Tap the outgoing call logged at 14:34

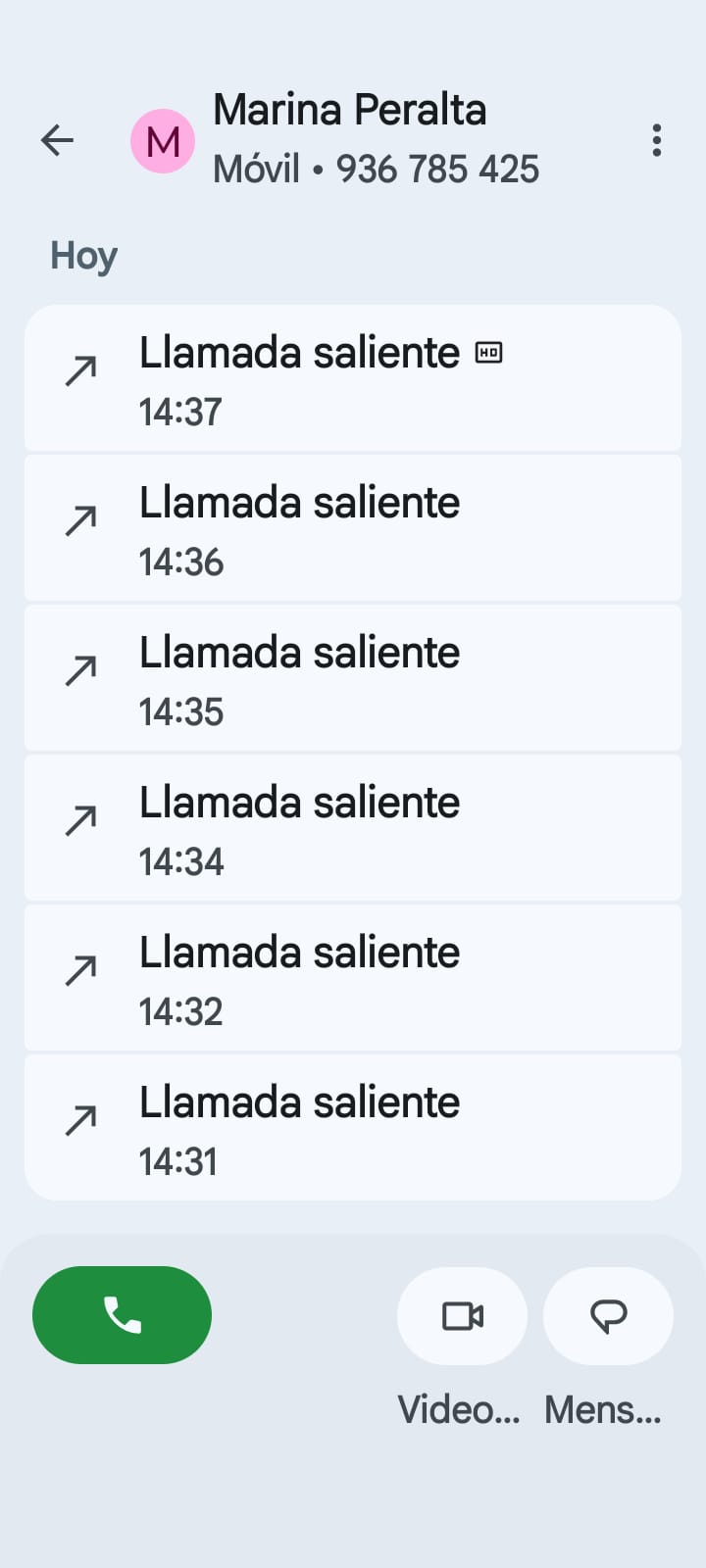point(353,828)
